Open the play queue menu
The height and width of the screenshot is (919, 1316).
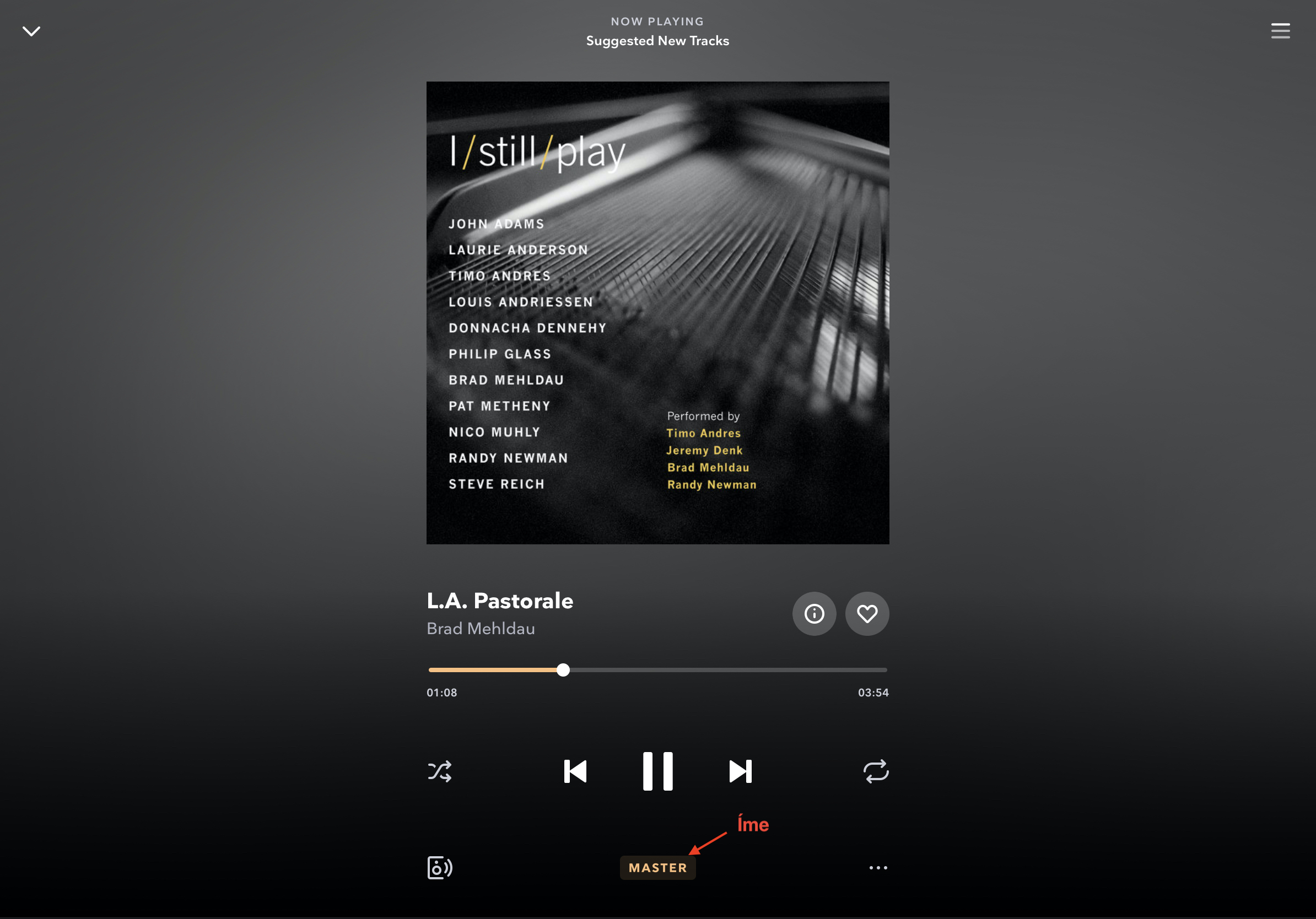click(x=1280, y=31)
